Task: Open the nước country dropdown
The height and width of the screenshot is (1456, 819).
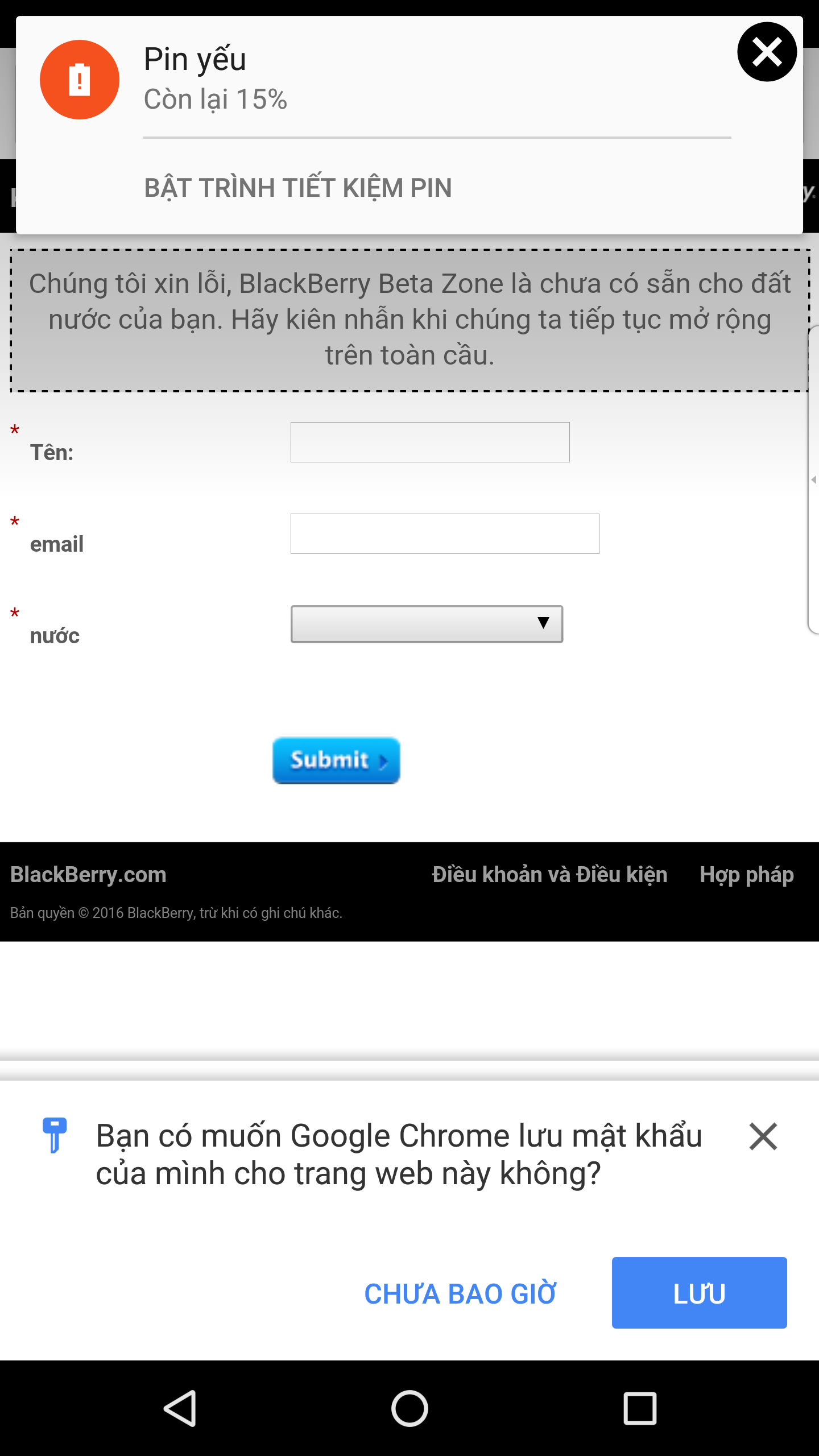Action: coord(427,624)
